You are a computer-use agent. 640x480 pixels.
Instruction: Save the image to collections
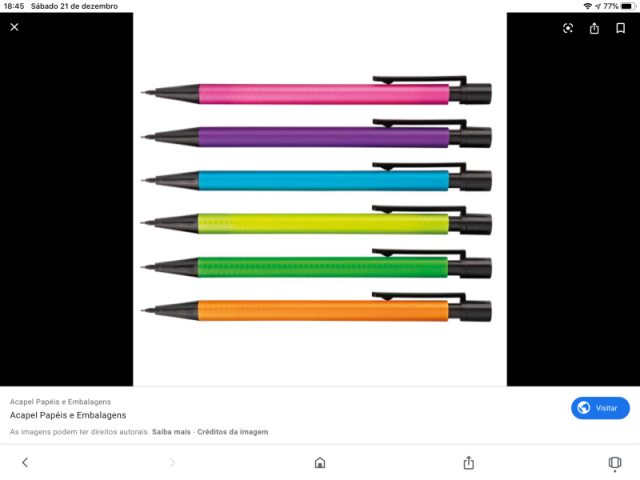pos(620,28)
